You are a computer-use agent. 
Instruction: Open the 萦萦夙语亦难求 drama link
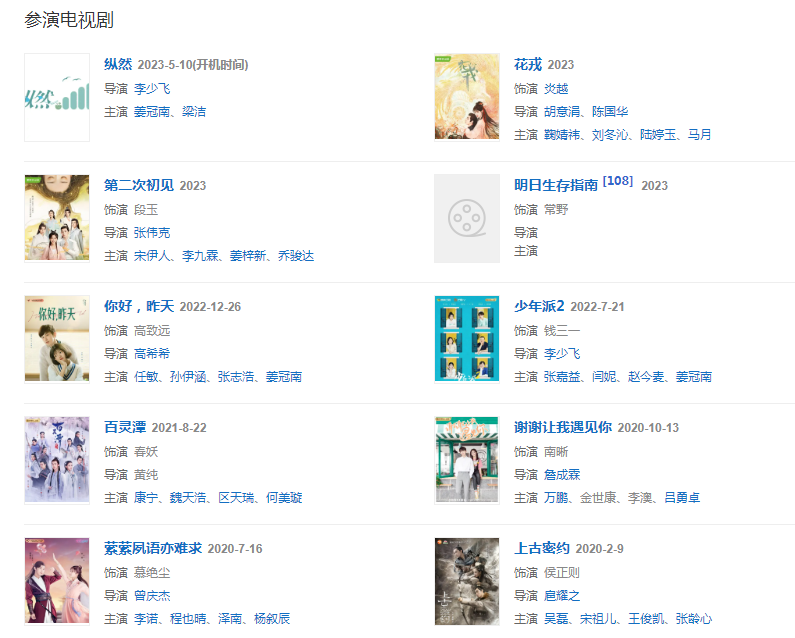153,549
